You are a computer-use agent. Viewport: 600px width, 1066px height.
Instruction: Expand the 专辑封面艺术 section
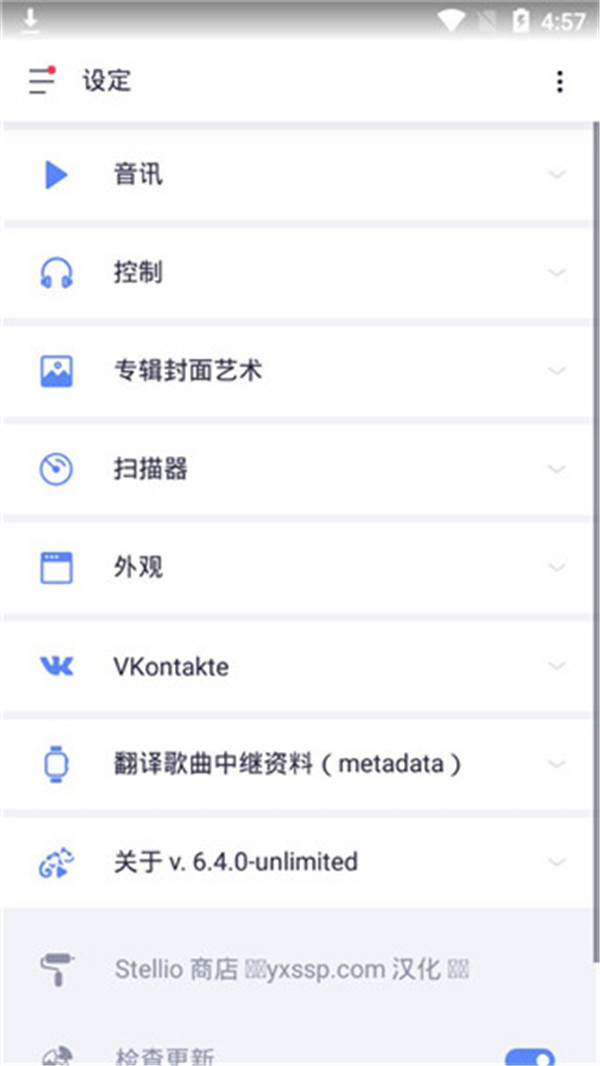point(300,371)
